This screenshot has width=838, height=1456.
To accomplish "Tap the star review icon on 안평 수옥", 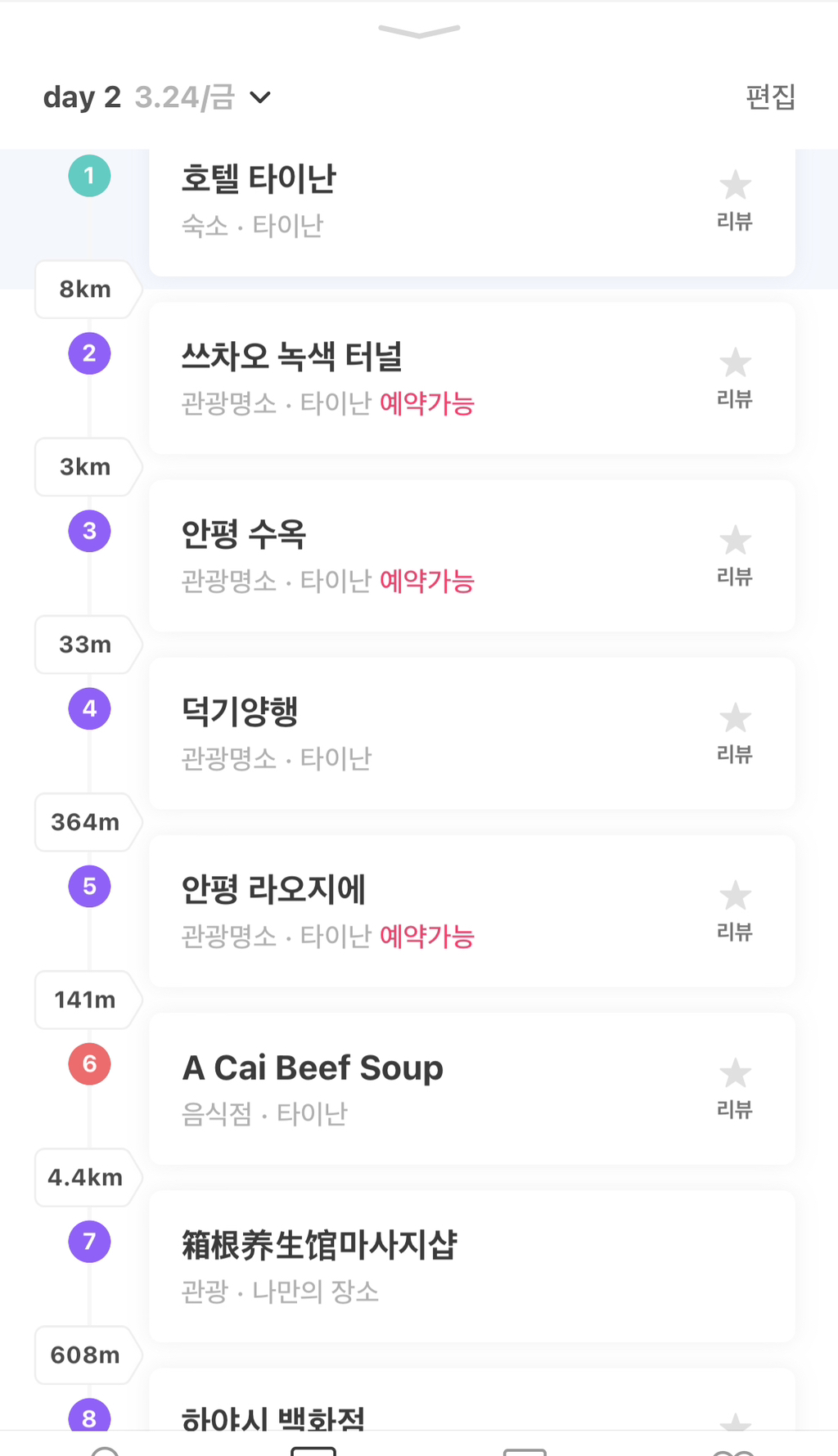I will 736,540.
